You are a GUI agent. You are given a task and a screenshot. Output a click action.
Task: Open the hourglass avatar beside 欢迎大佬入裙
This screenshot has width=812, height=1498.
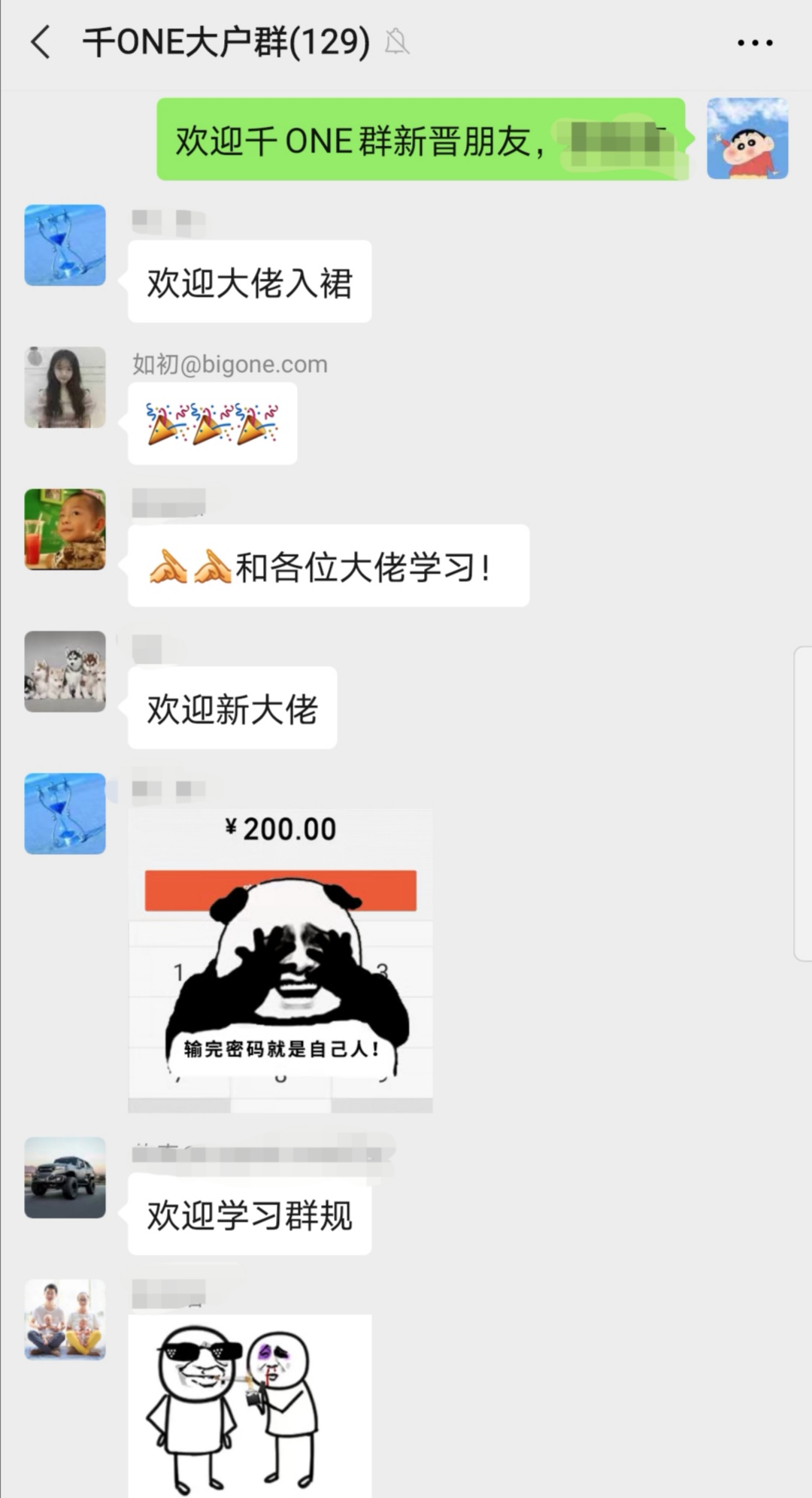(65, 245)
